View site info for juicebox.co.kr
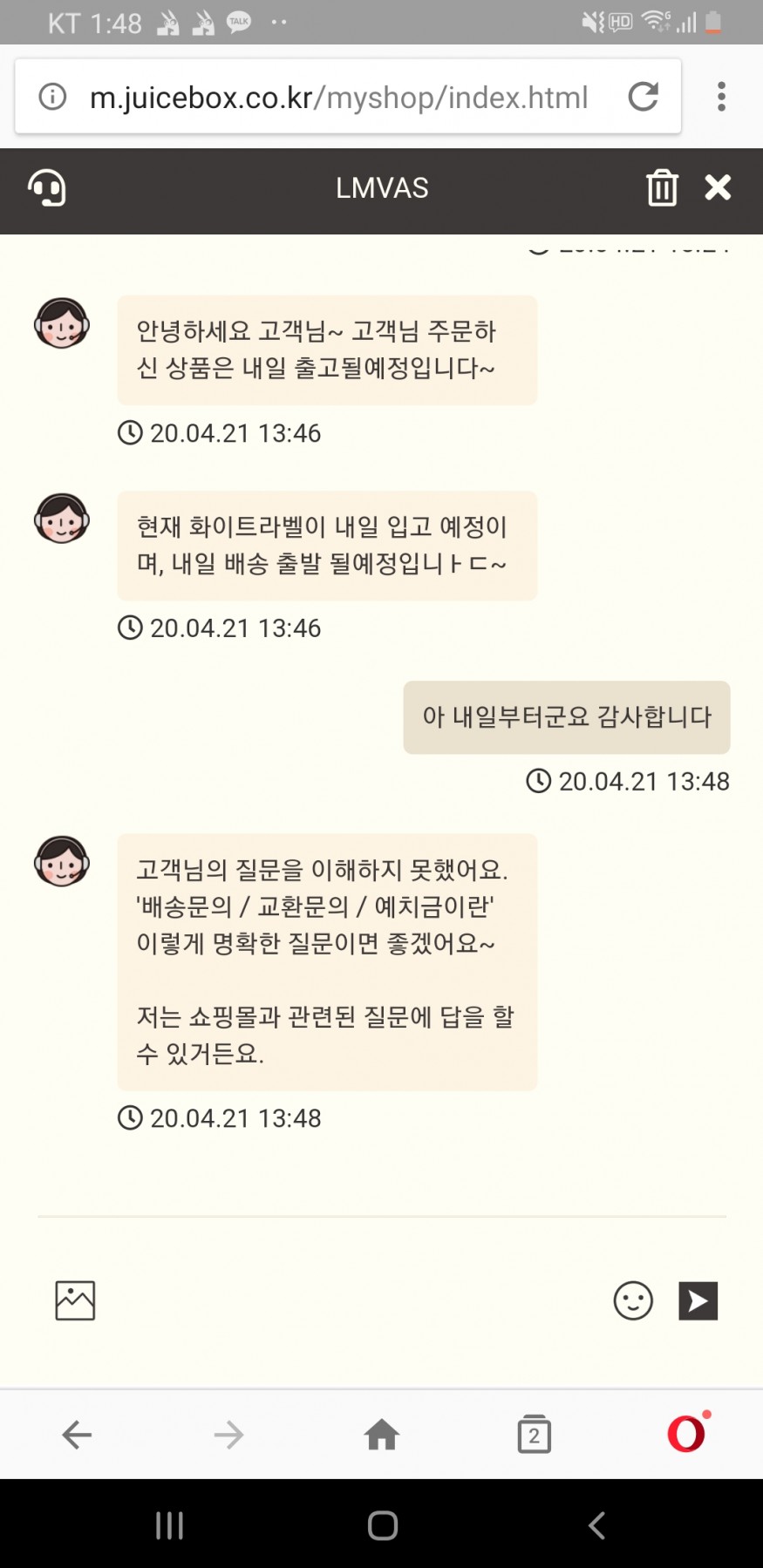The height and width of the screenshot is (1568, 763). coord(52,97)
